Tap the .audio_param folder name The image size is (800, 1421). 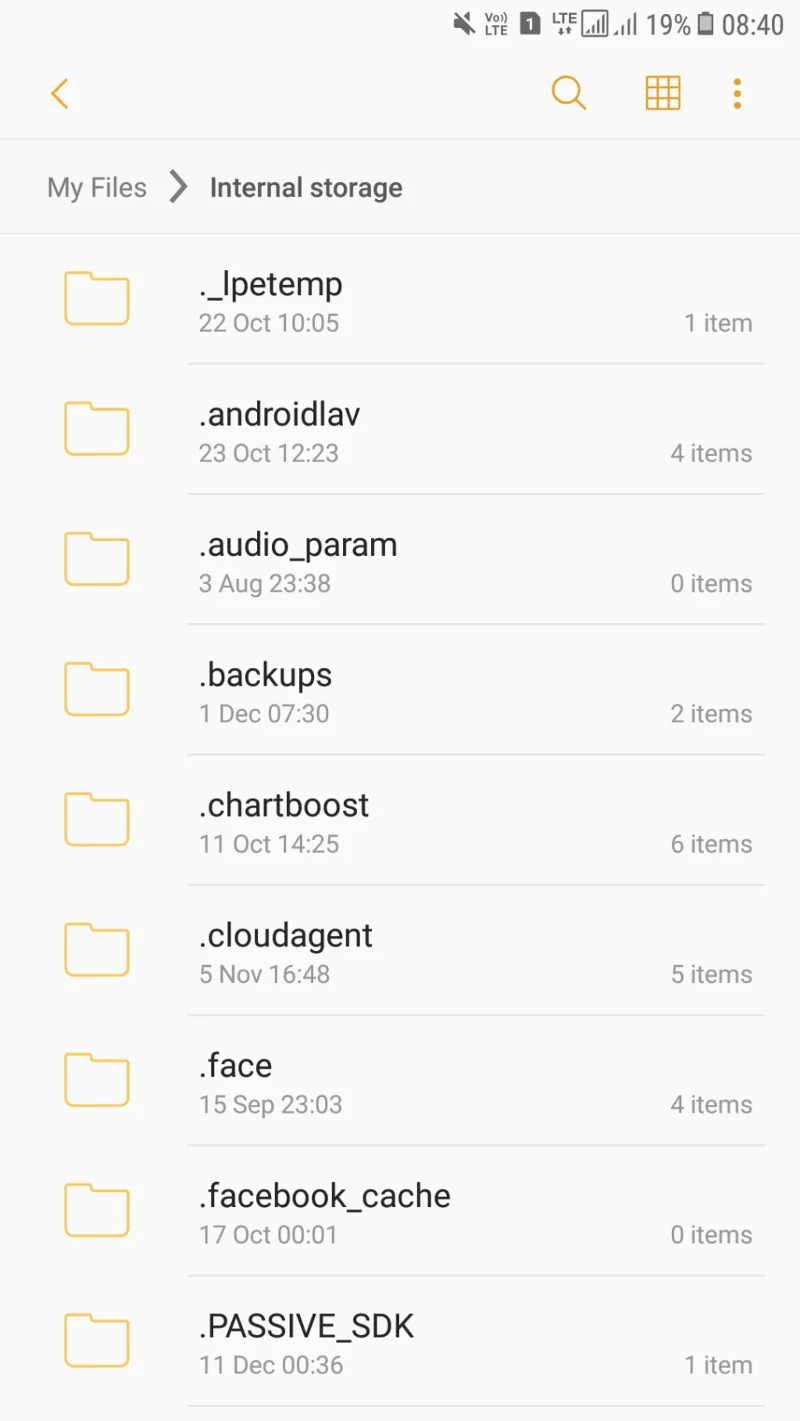pos(297,544)
